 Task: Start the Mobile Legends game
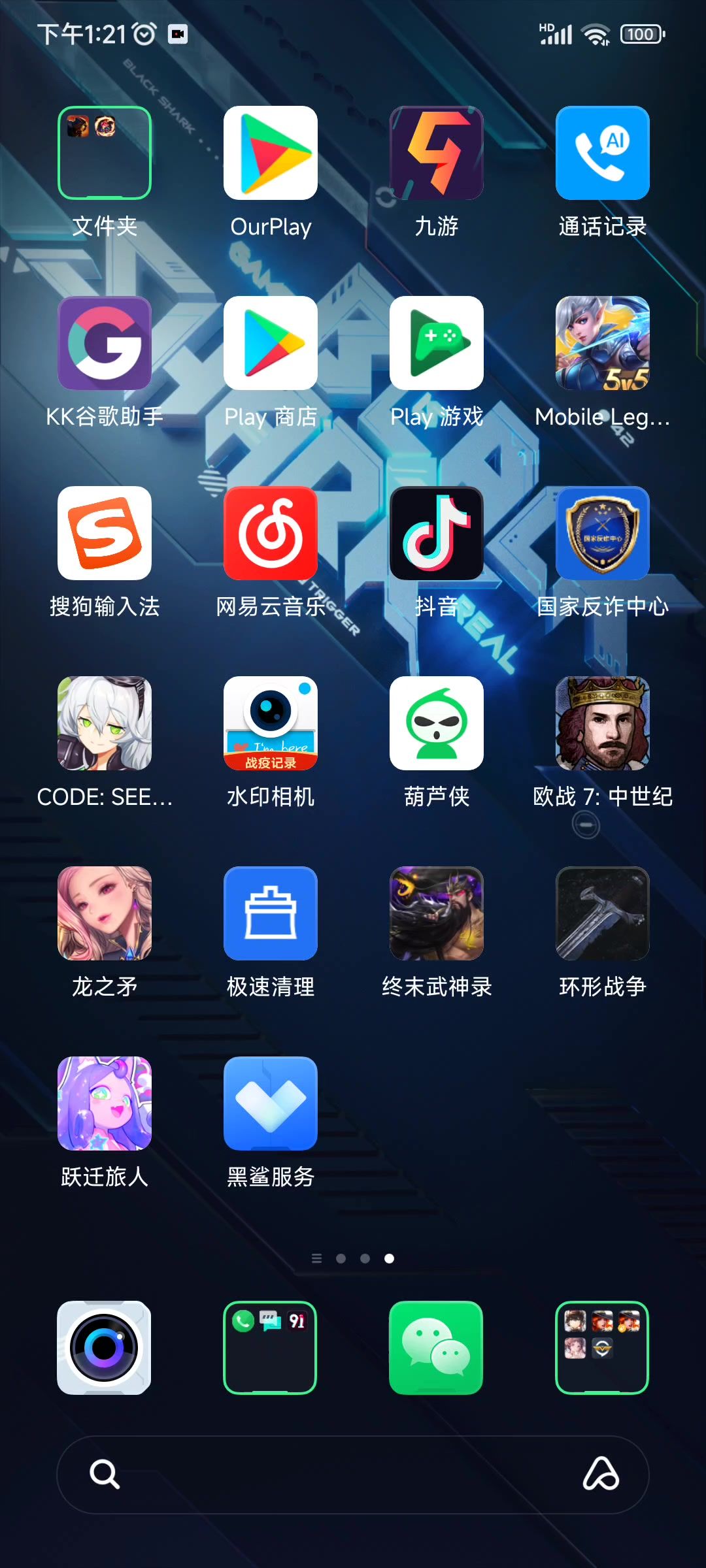pyautogui.click(x=603, y=343)
